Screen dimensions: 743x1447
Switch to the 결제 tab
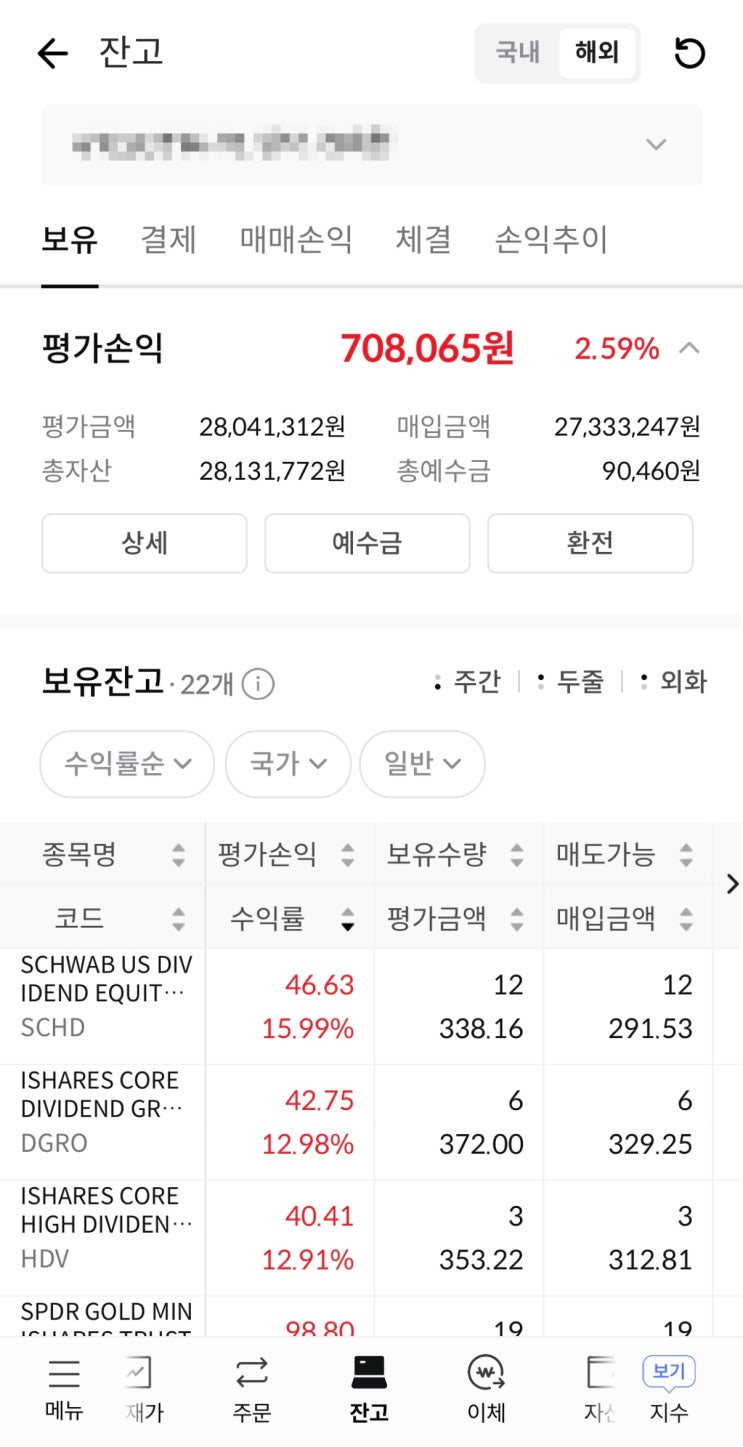168,239
